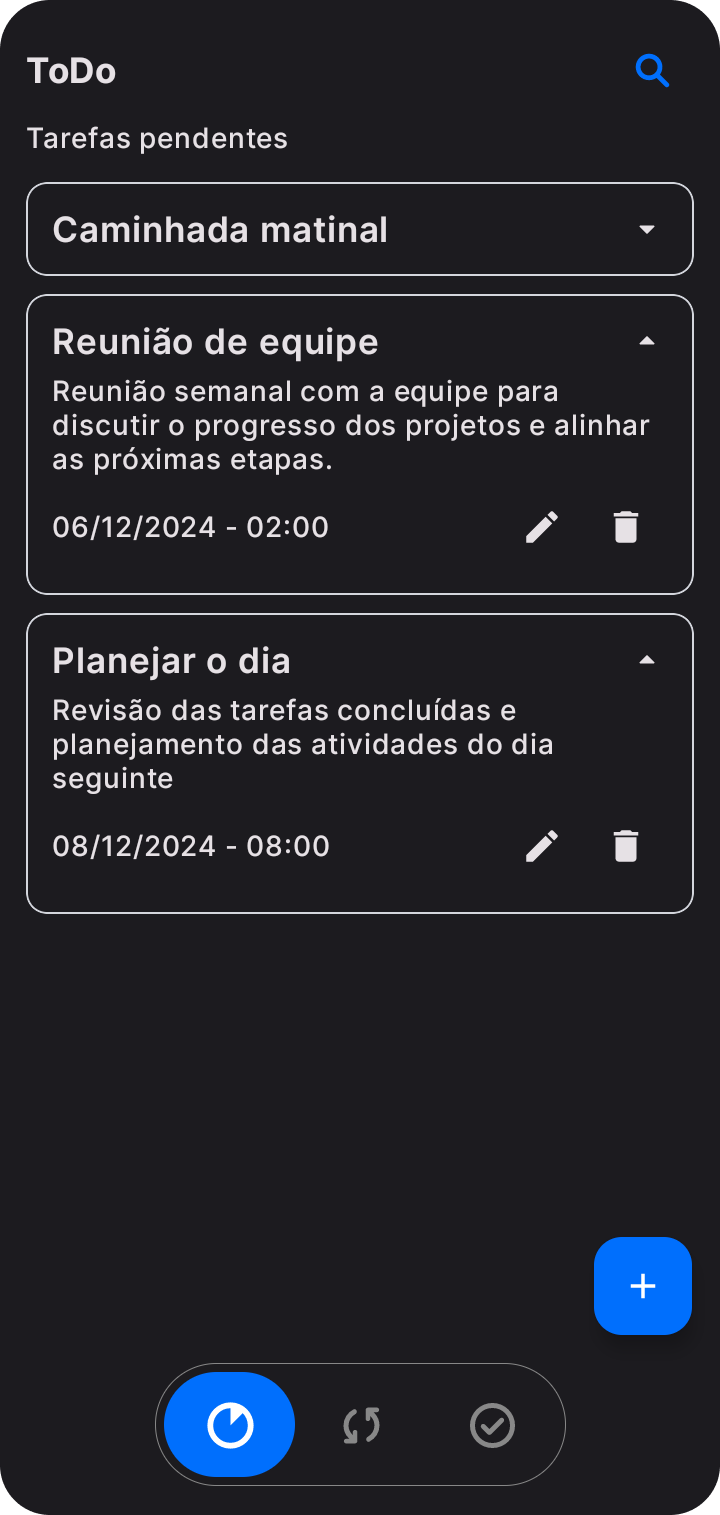Edit the Reunião de equipe task
Viewport: 720px width, 1515px height.
542,527
